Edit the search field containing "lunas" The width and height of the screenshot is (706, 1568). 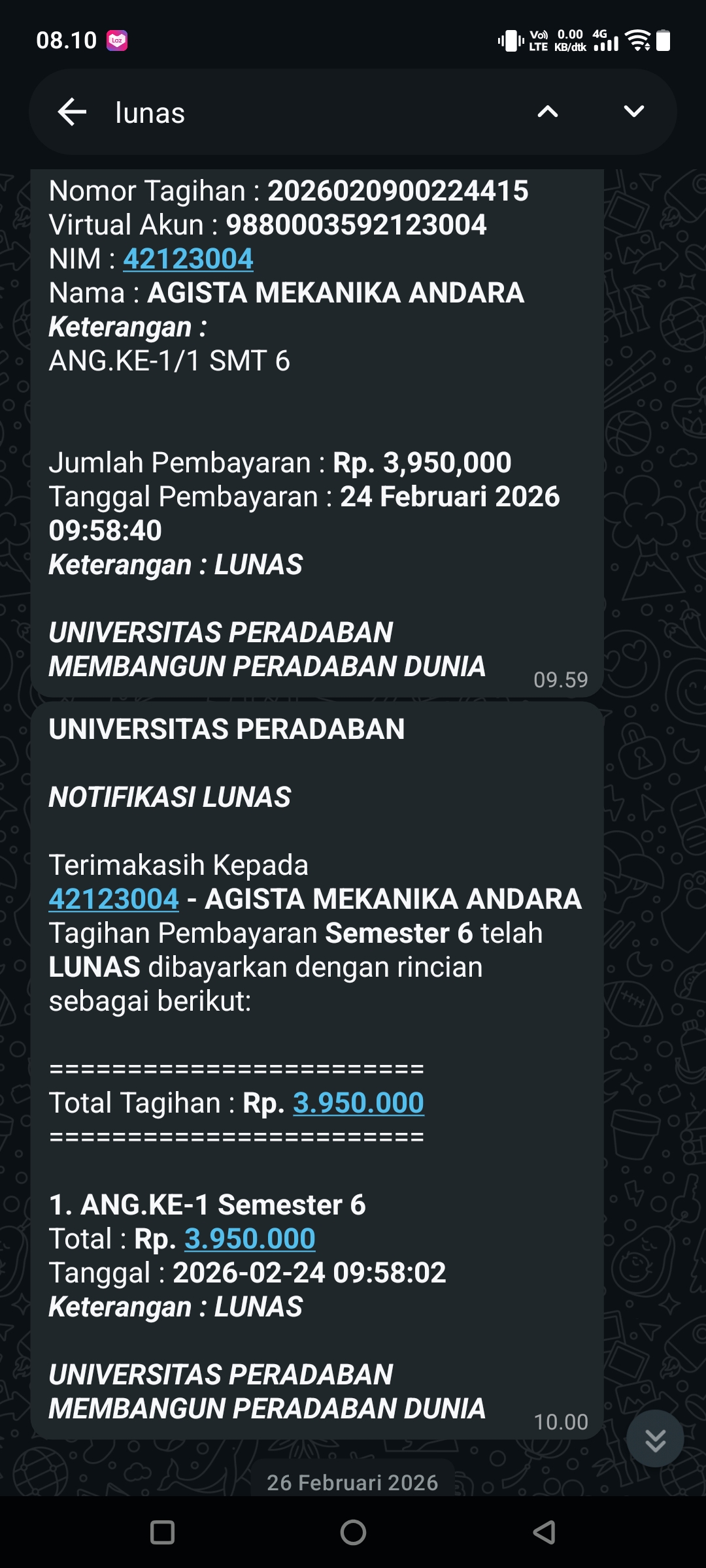[x=314, y=112]
